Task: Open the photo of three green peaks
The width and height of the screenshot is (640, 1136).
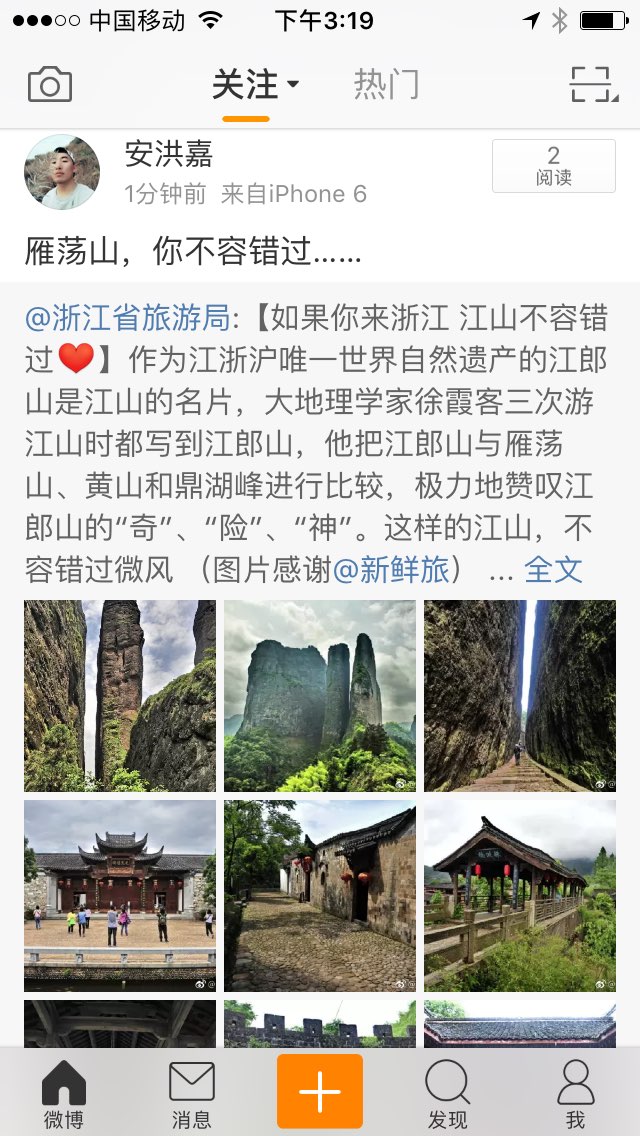Action: [320, 696]
